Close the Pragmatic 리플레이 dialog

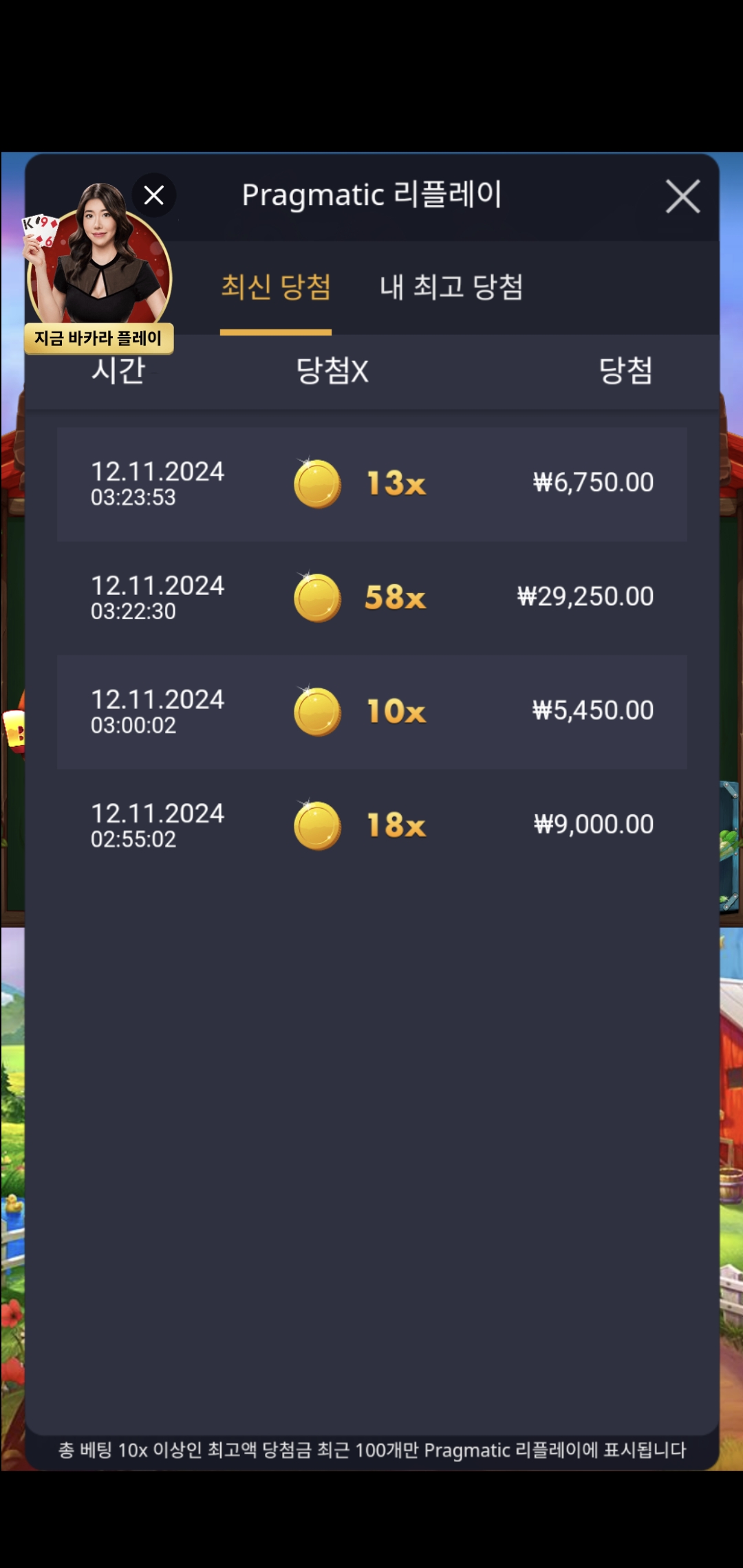point(682,197)
